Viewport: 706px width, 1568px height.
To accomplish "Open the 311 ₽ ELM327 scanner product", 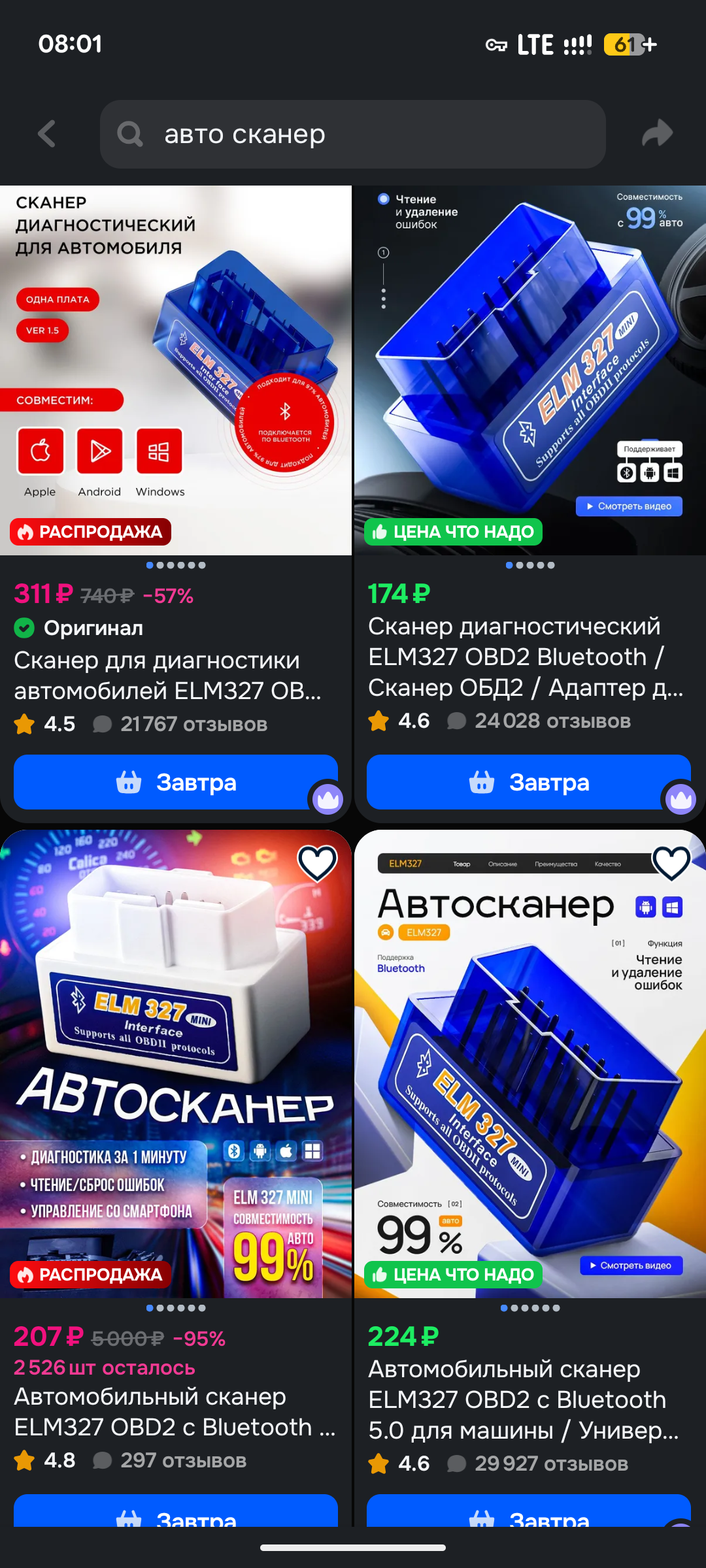I will [x=175, y=370].
